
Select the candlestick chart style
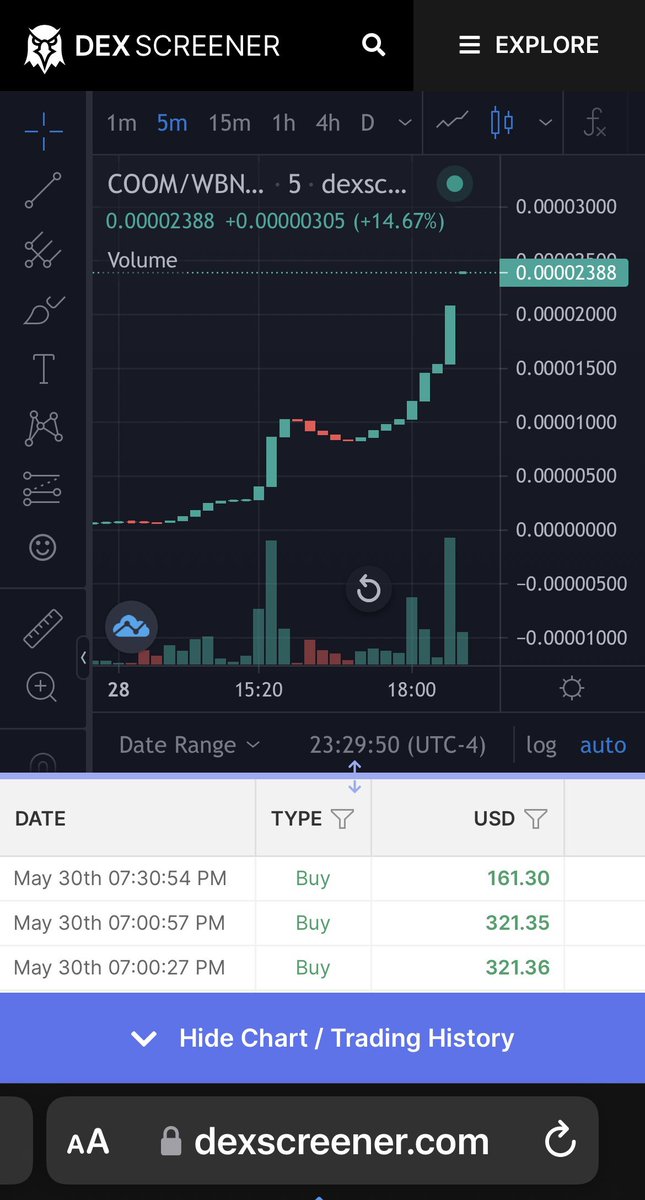tap(502, 123)
